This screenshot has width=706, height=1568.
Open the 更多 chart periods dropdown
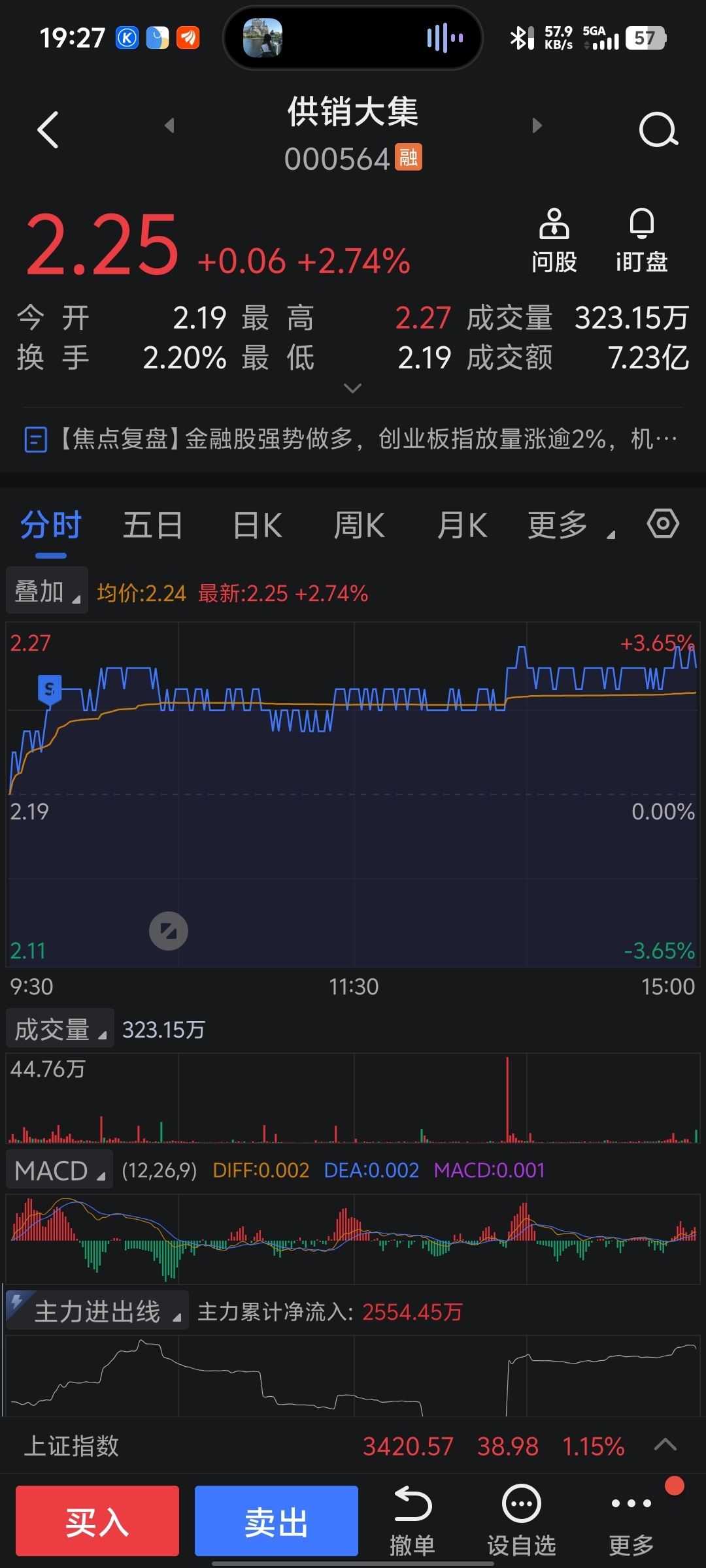(571, 525)
